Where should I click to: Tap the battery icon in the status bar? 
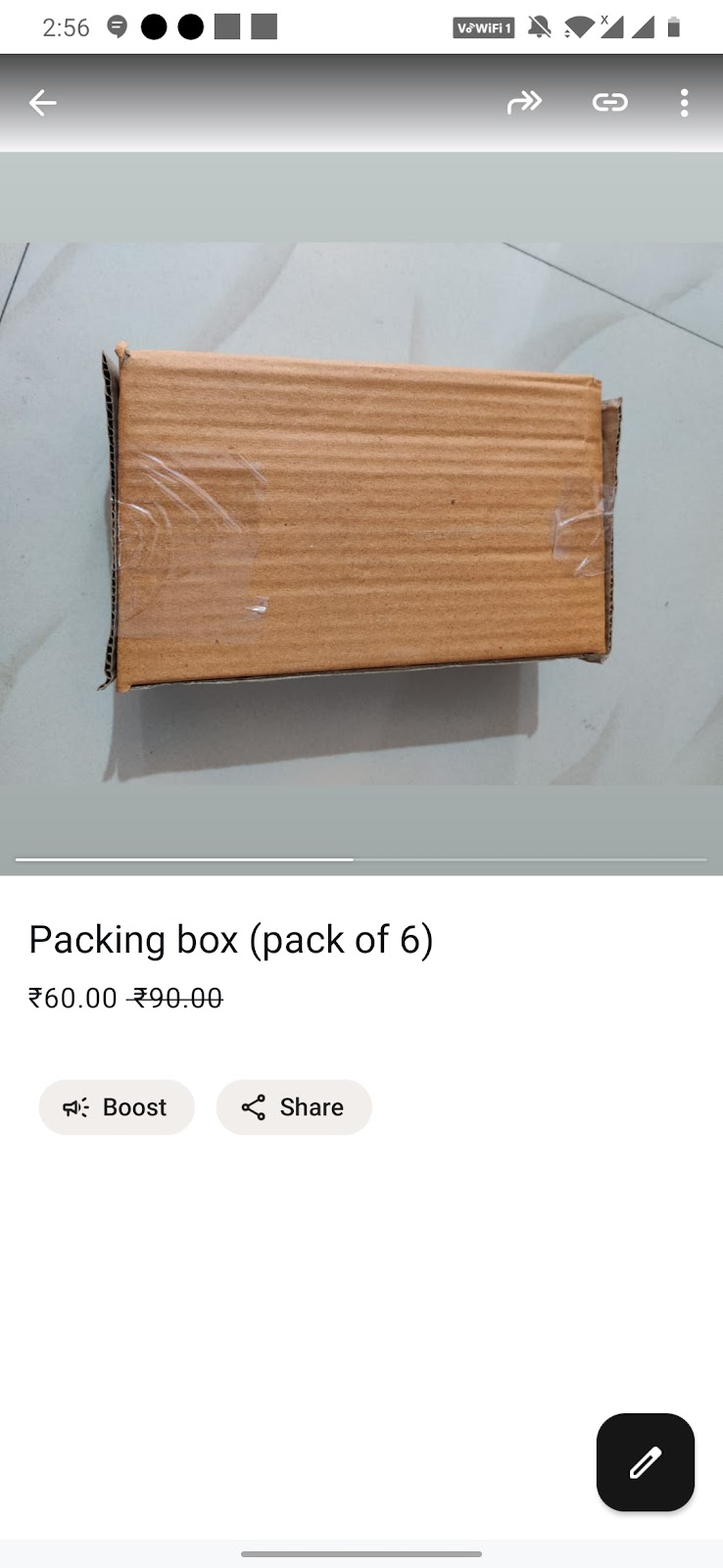pyautogui.click(x=676, y=27)
